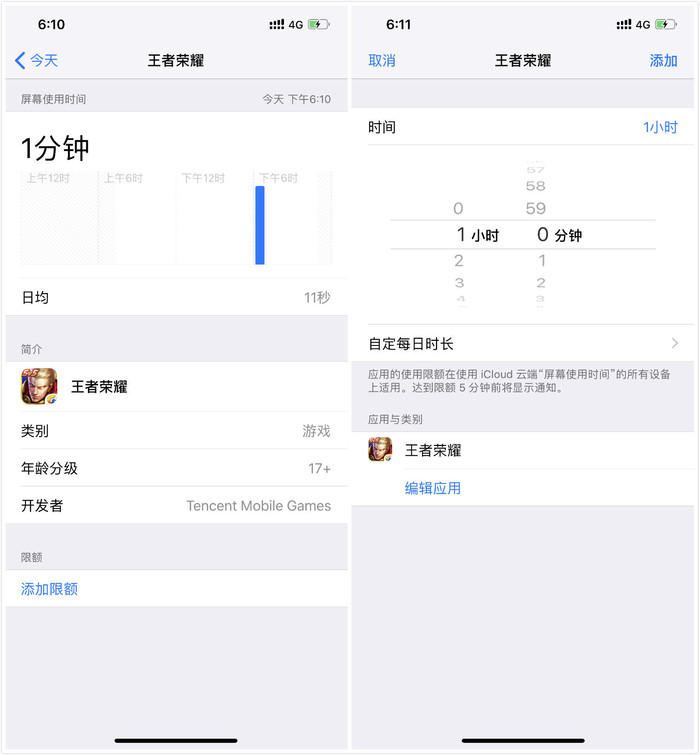This screenshot has height=755, width=700.
Task: Go back to 今天 screen
Action: click(36, 61)
